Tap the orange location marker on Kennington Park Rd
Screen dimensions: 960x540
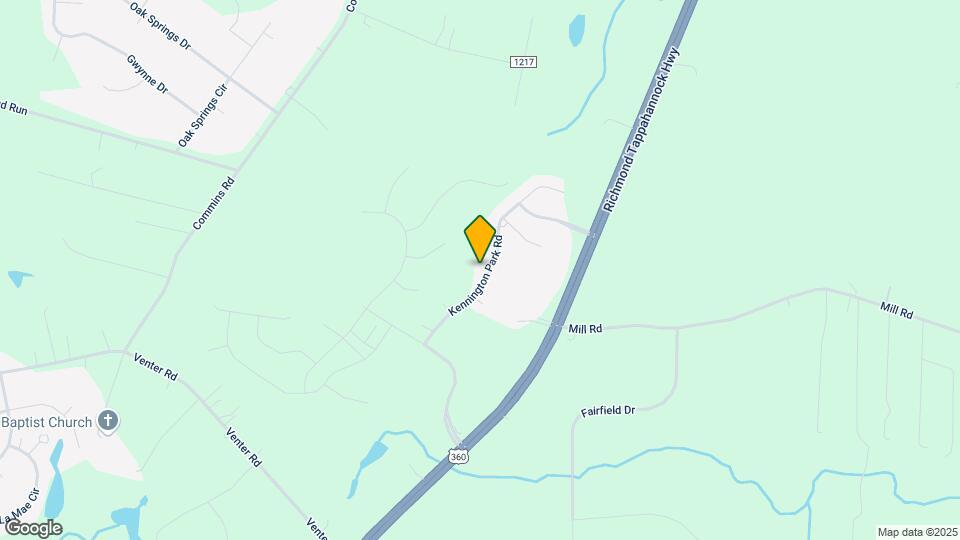(480, 238)
